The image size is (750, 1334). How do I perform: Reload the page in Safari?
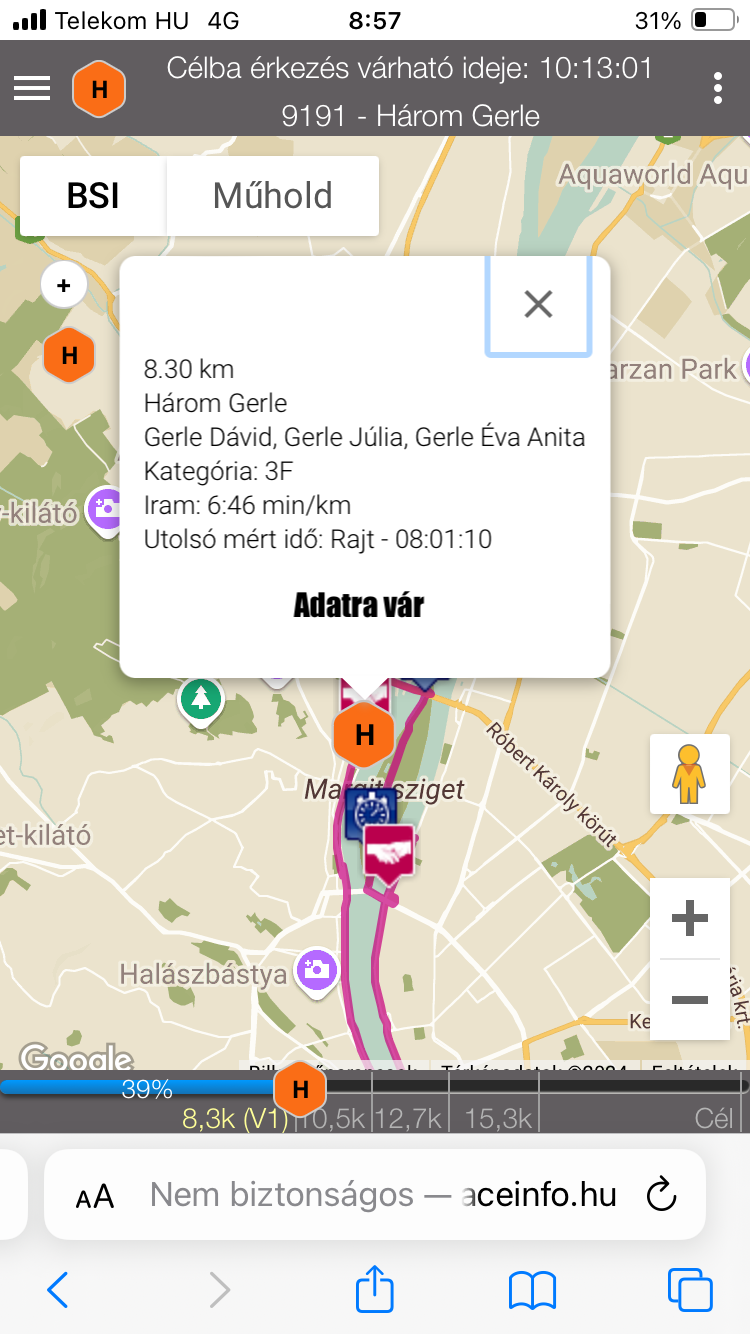tap(661, 1194)
